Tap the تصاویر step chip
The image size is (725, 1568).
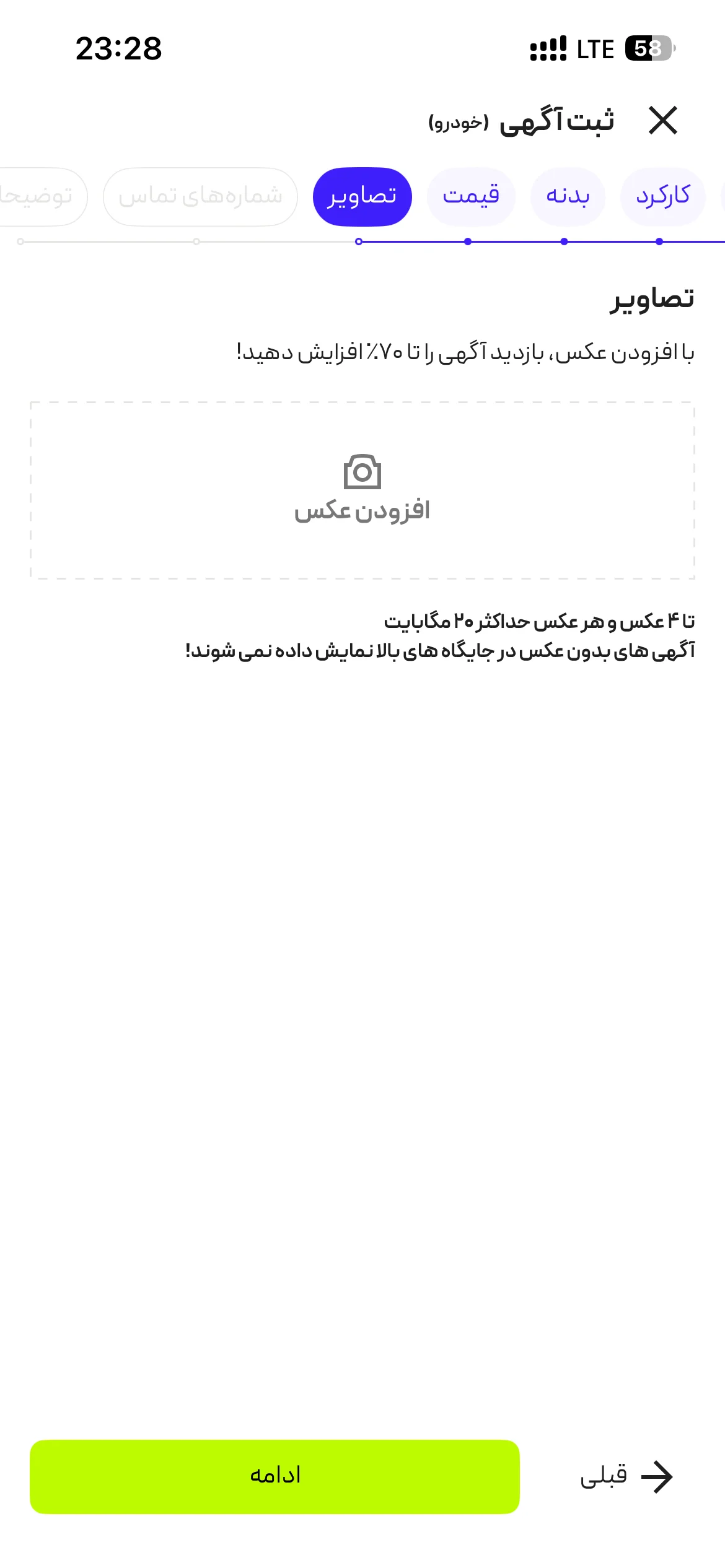(x=362, y=196)
